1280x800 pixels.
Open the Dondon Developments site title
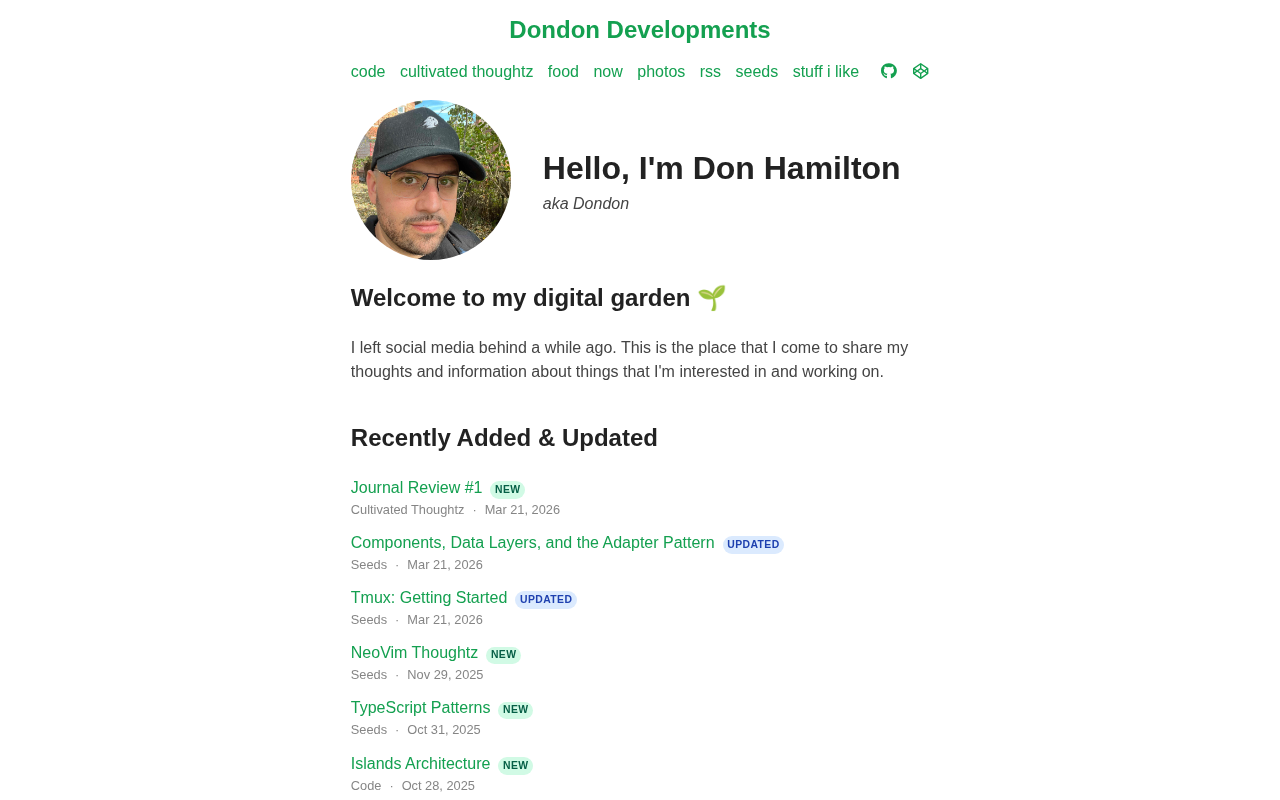click(639, 30)
